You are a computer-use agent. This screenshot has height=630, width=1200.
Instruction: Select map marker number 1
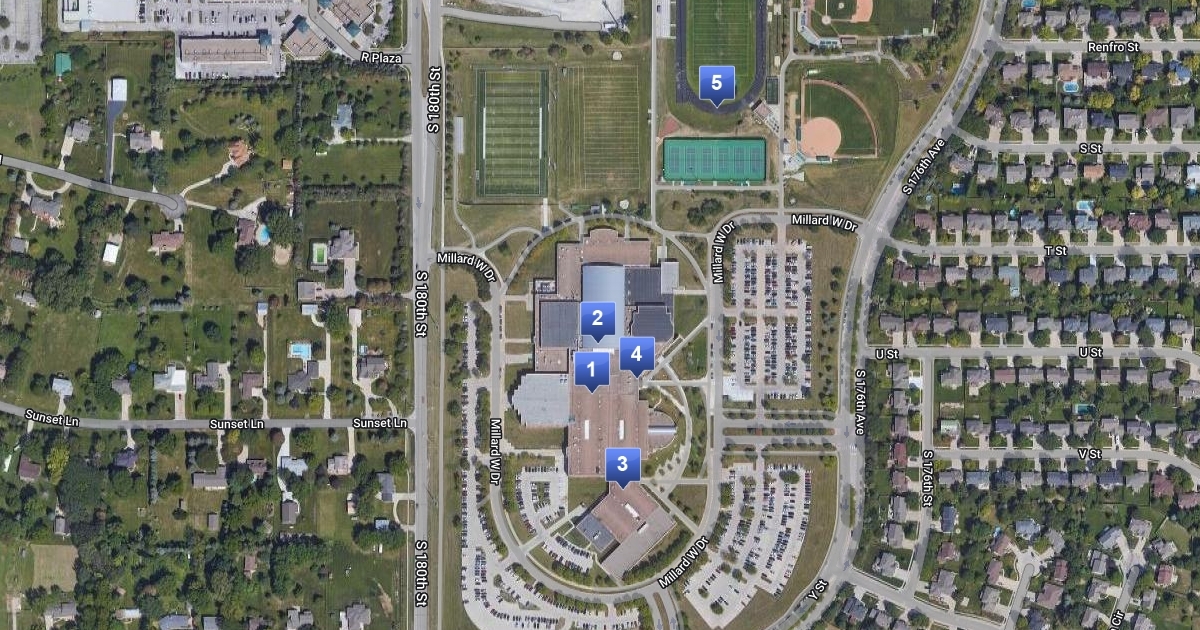[591, 372]
